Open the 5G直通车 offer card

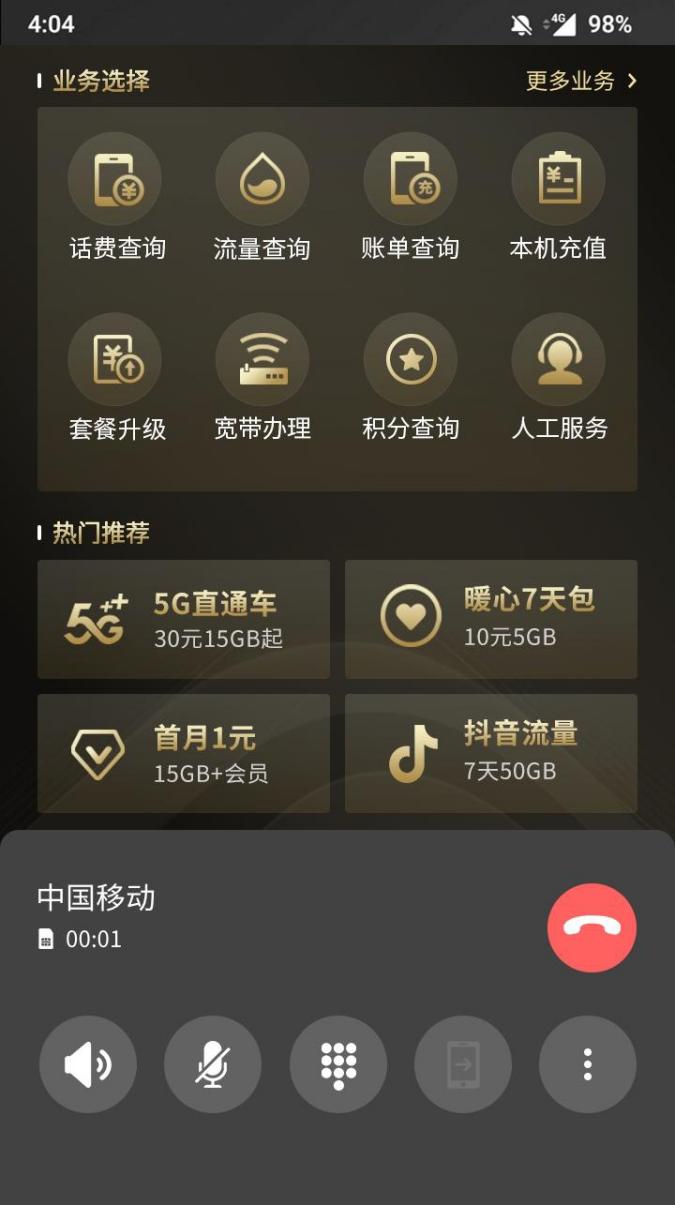point(184,619)
